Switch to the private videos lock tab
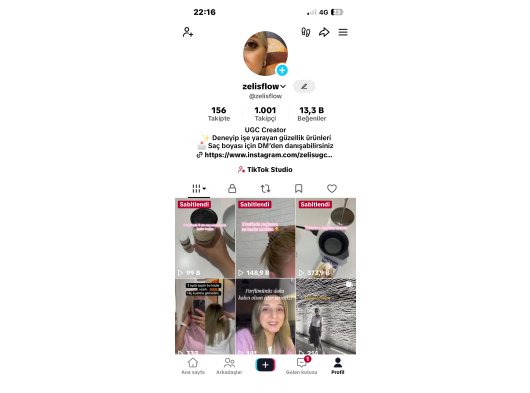The image size is (530, 393). pos(232,189)
